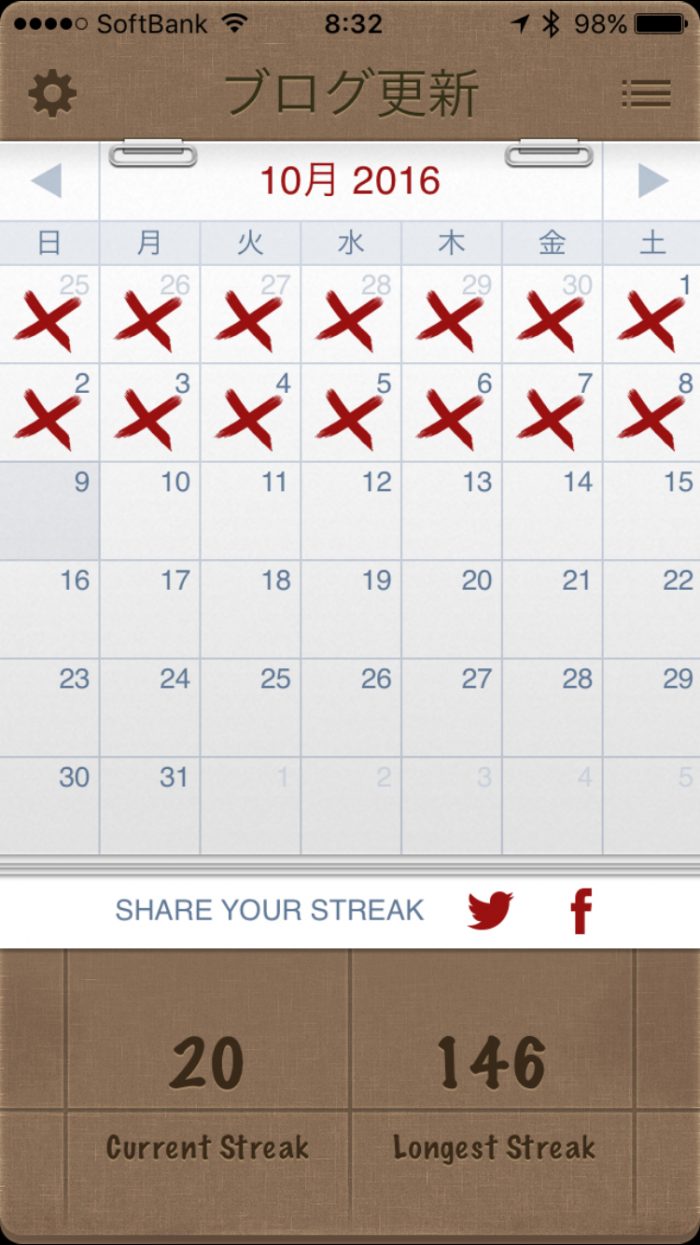This screenshot has width=700, height=1245.
Task: Mark October 9 as done
Action: (50, 510)
